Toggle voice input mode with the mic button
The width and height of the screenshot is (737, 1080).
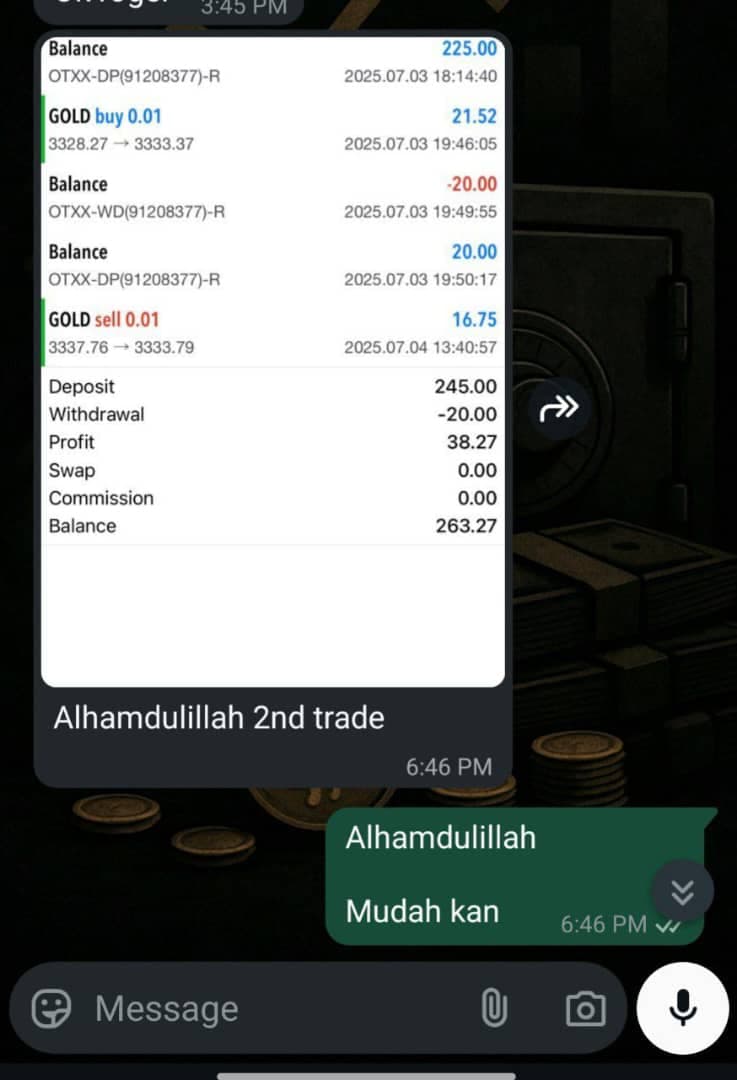point(682,1009)
